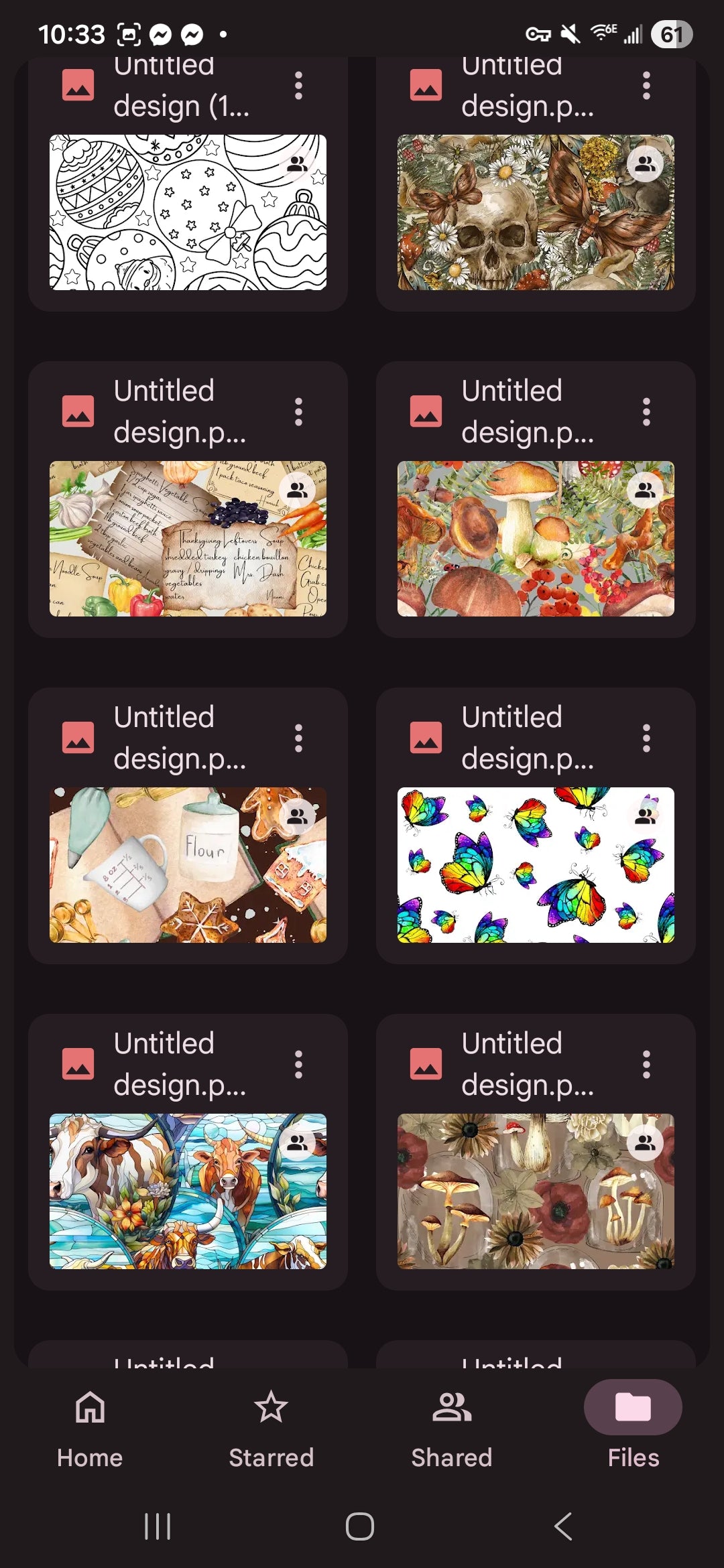The width and height of the screenshot is (724, 1568).
Task: Open more options for stained glass cows file
Action: click(299, 1064)
